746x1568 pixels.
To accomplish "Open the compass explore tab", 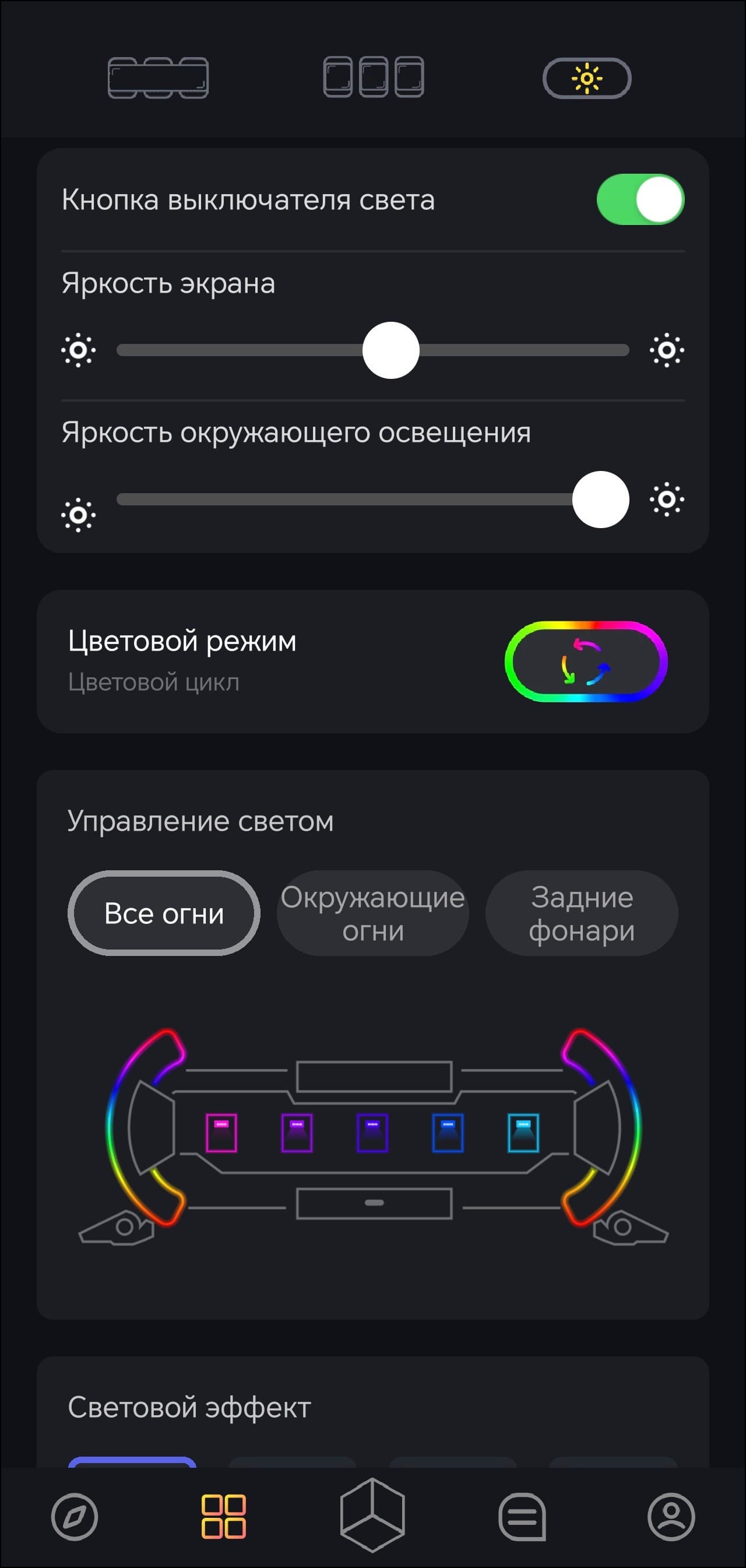I will (74, 1517).
